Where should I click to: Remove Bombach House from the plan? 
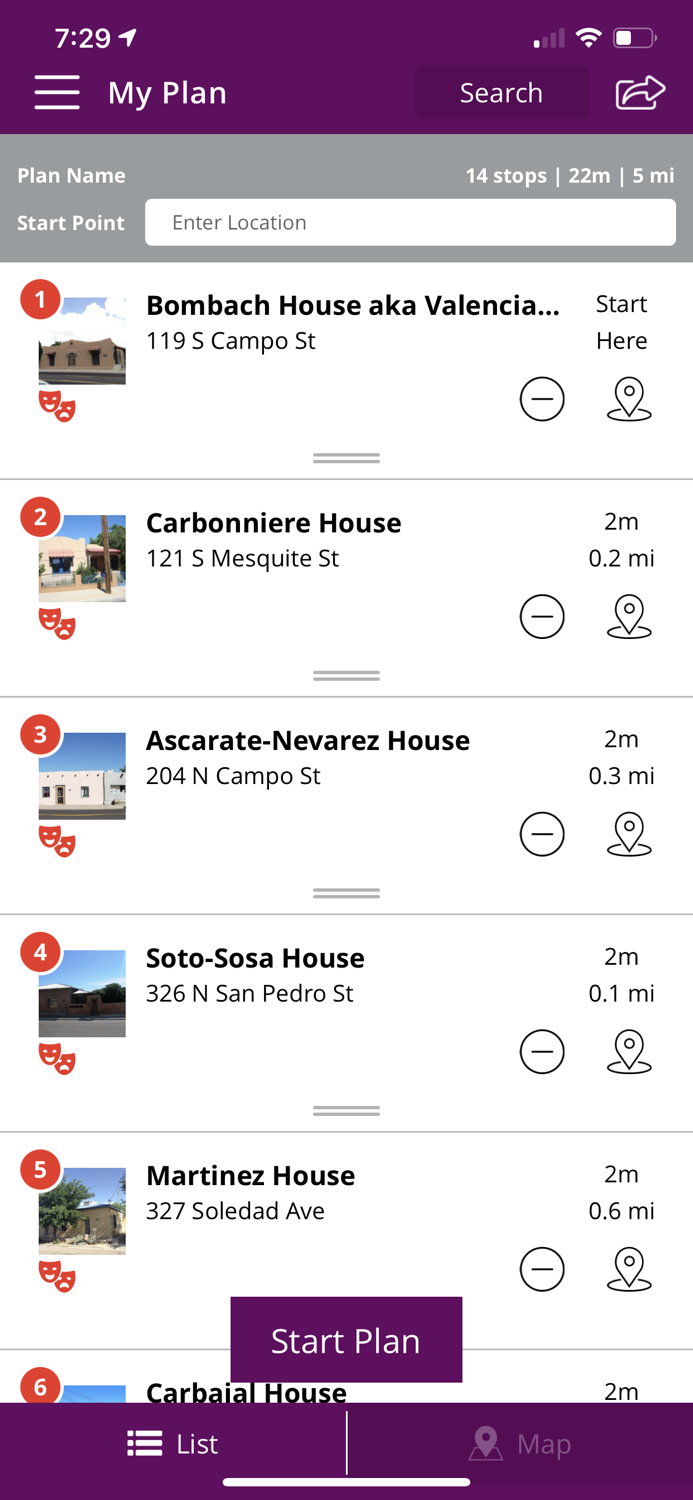(542, 400)
